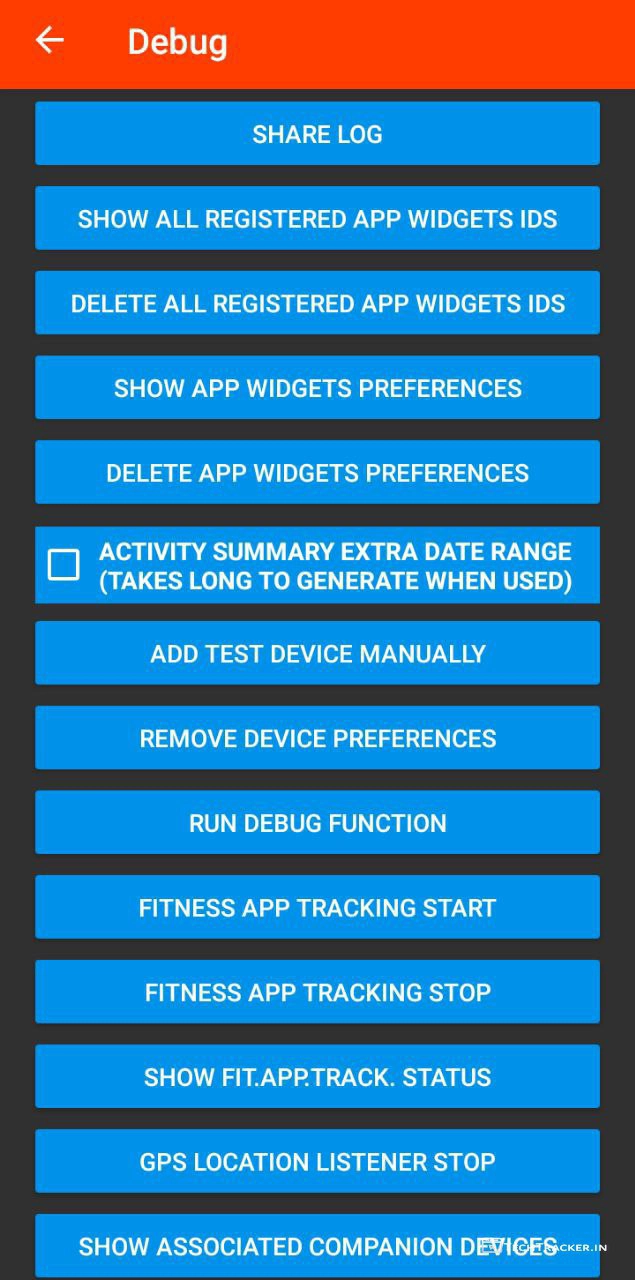Choose Remove Device Preferences

(x=317, y=738)
